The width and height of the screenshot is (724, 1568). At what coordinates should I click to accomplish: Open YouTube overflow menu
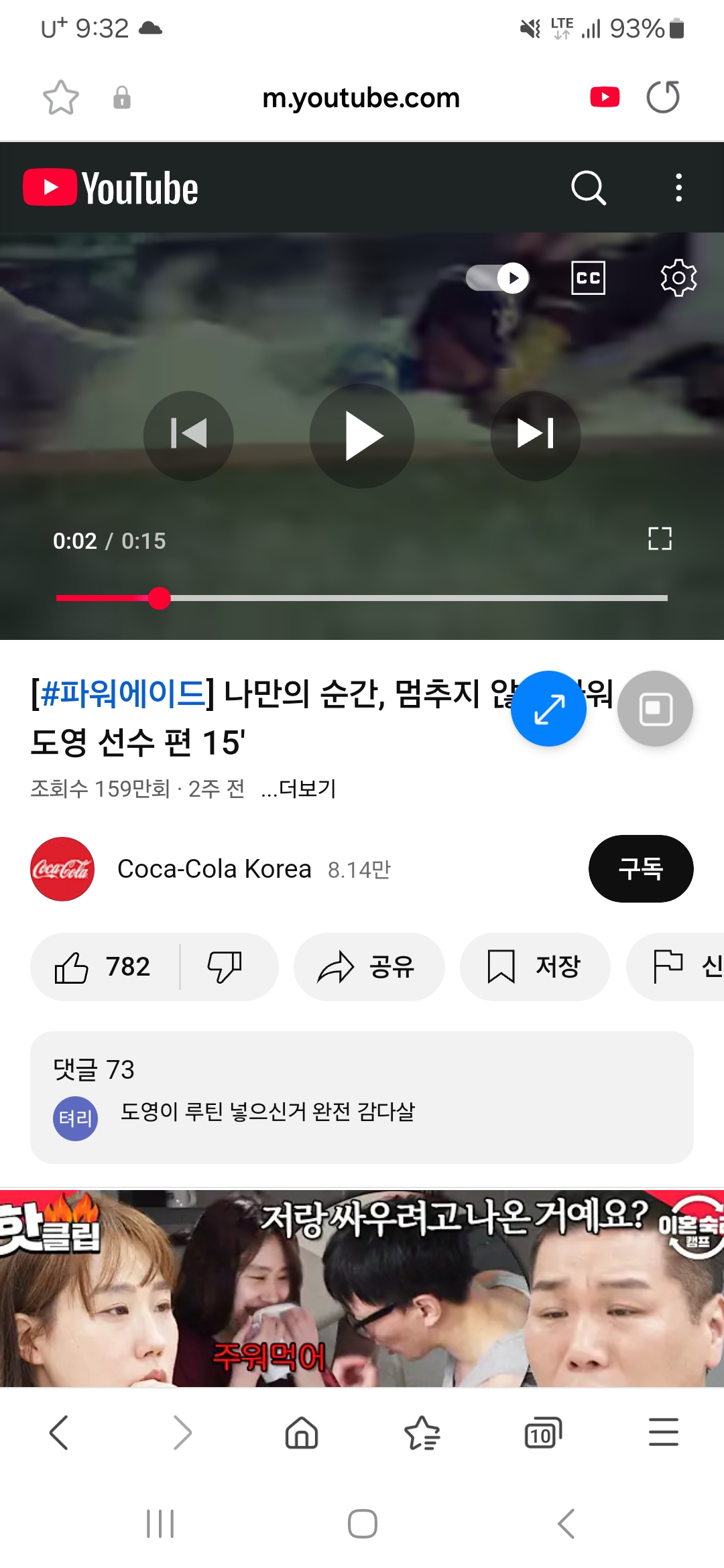click(x=678, y=188)
